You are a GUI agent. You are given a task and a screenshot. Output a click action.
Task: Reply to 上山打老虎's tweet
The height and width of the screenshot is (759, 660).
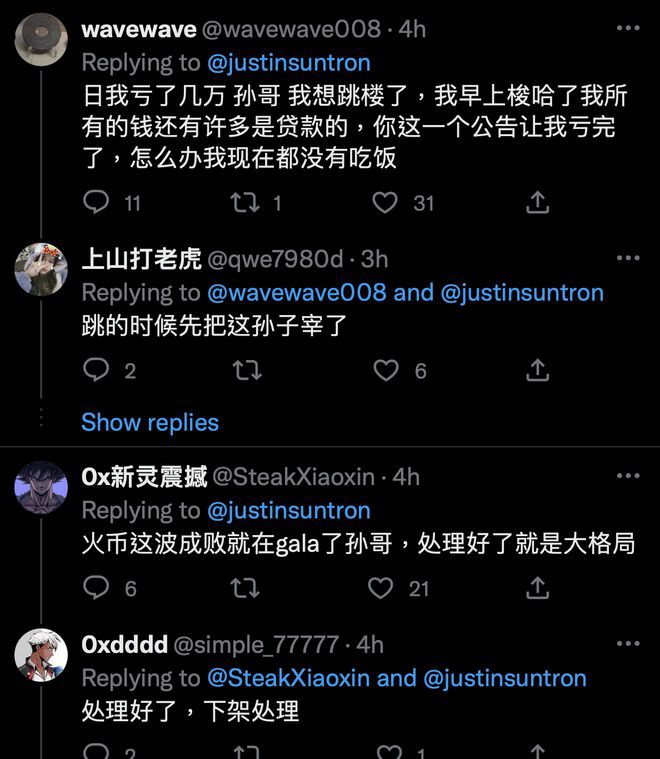coord(96,370)
